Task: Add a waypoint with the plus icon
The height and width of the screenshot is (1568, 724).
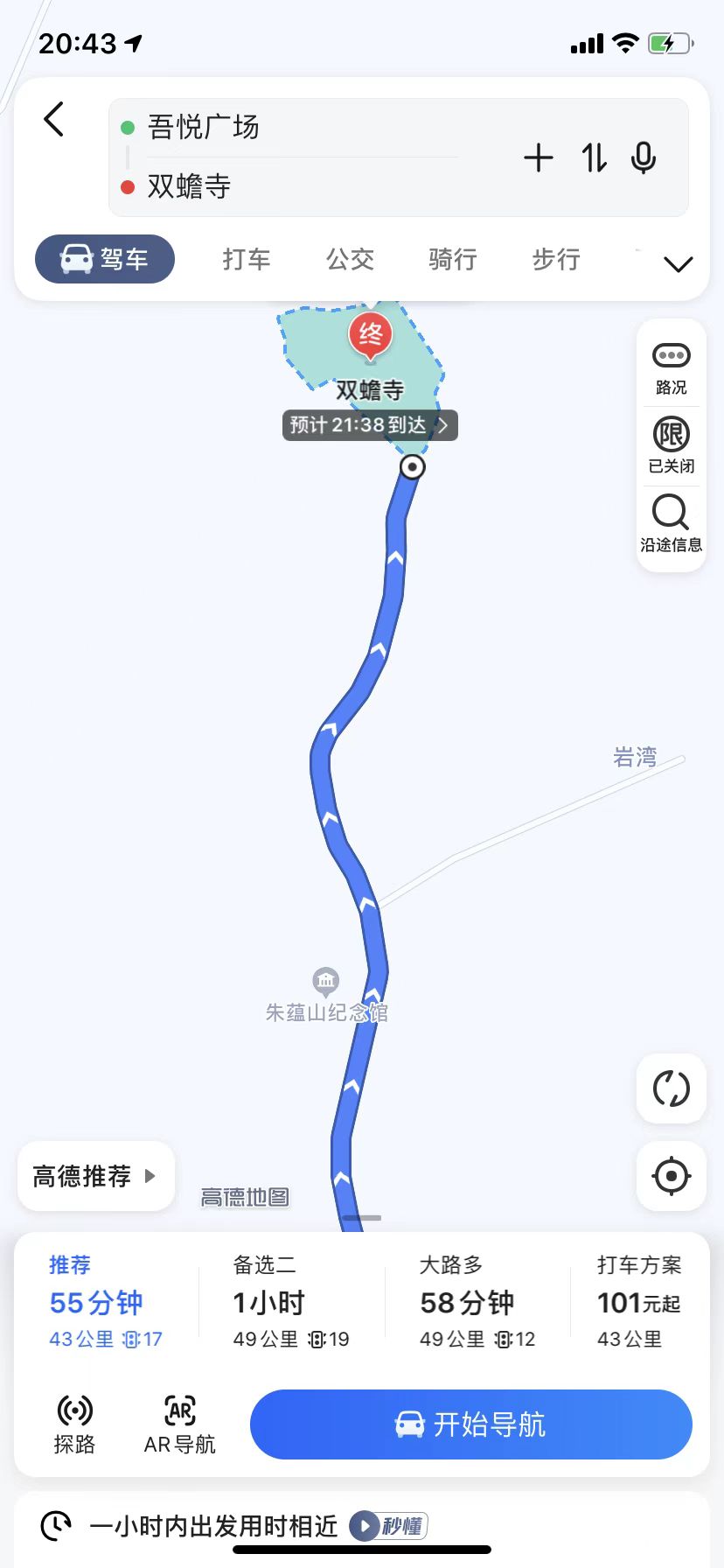Action: click(539, 158)
